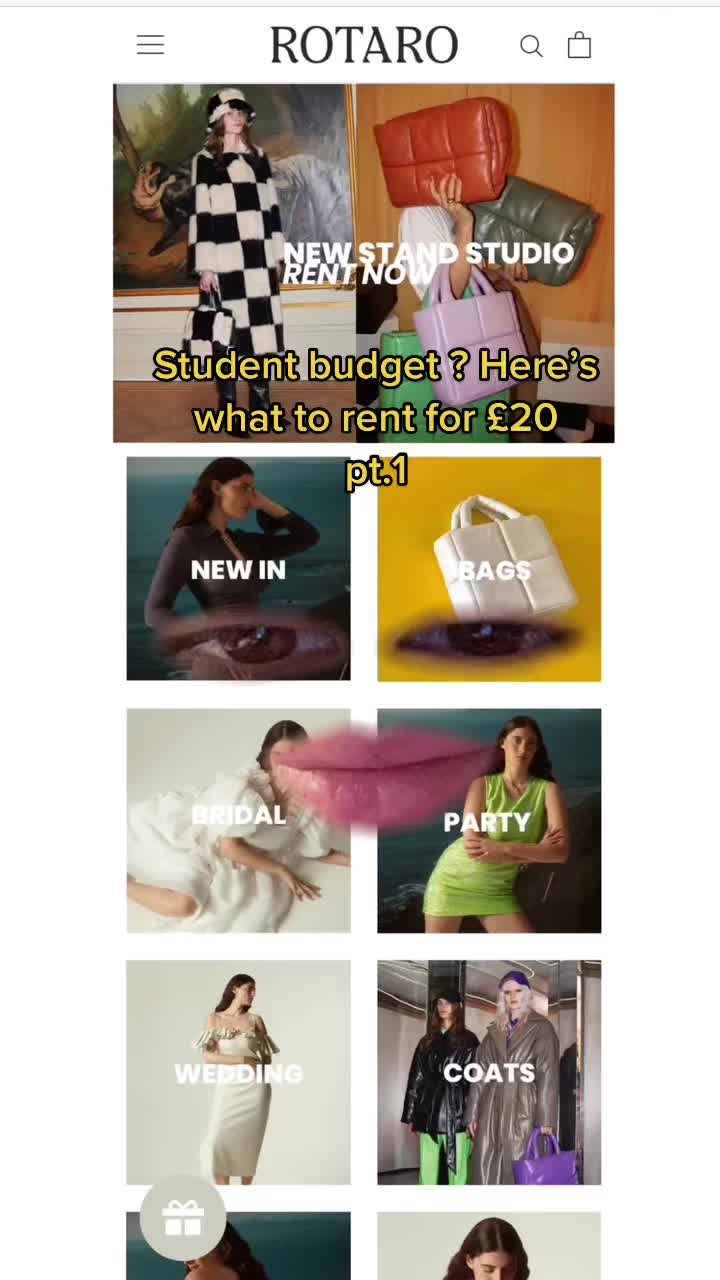The width and height of the screenshot is (720, 1280).
Task: Browse the New In category
Action: coord(238,569)
